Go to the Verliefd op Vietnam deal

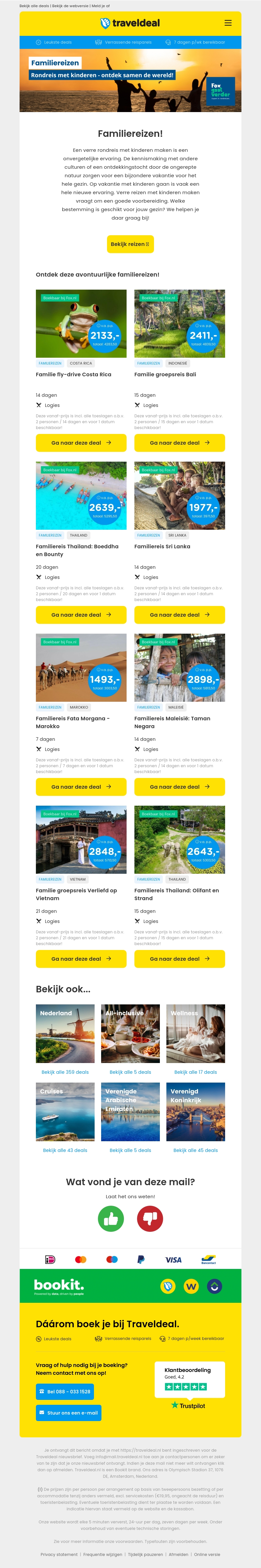tap(81, 959)
